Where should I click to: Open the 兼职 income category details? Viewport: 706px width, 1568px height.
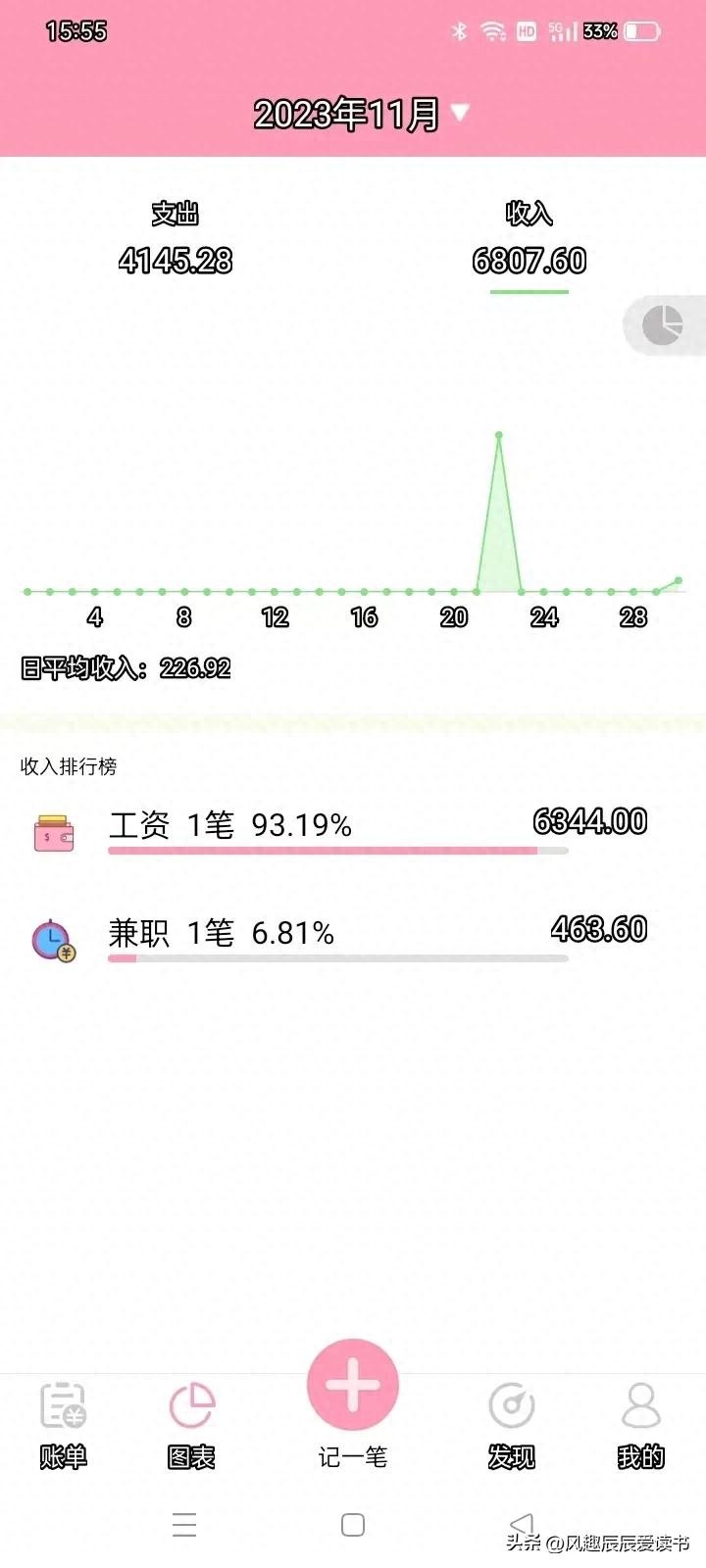[353, 937]
